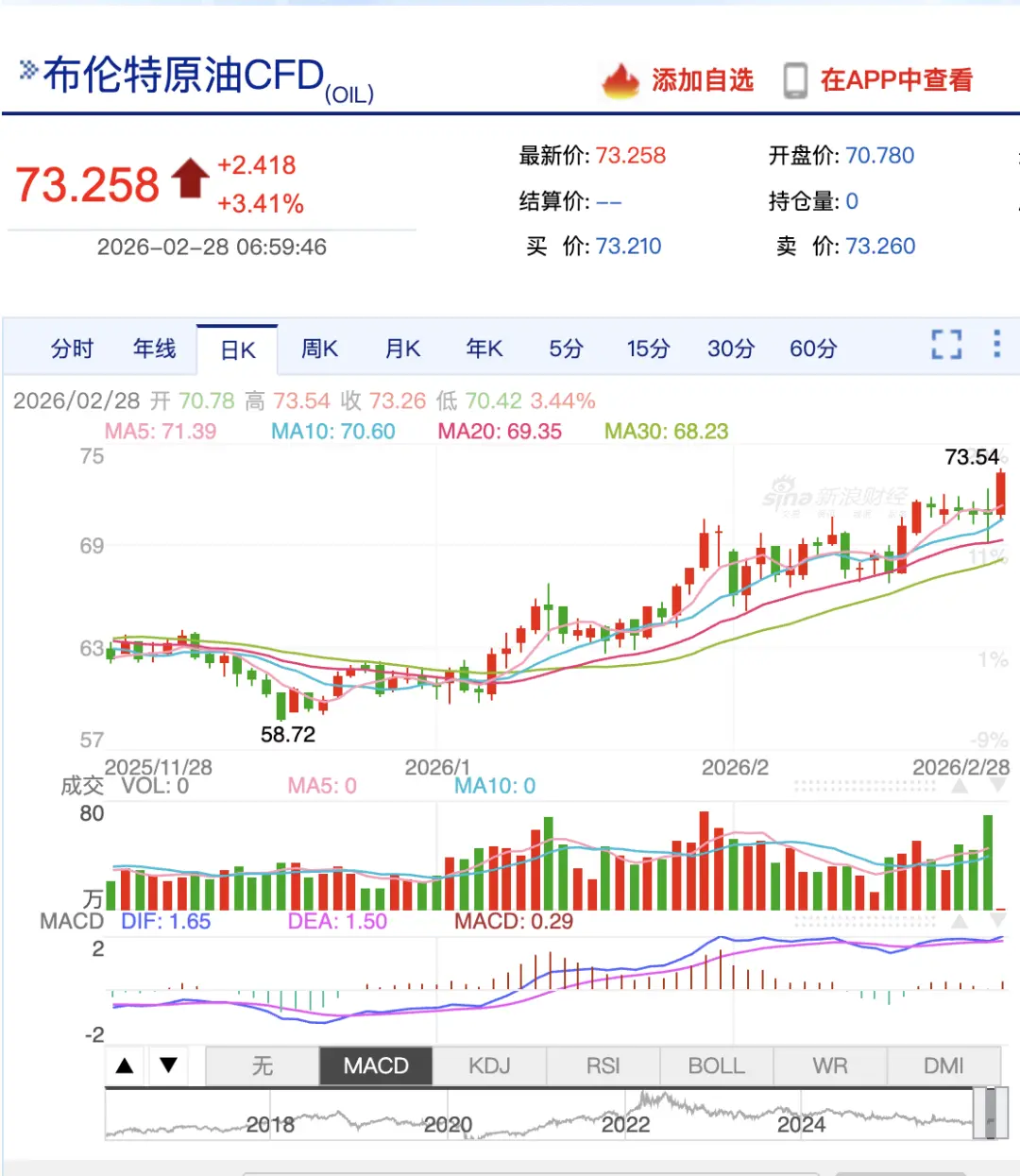Click the view-in-APP phone icon
1020x1176 pixels.
tap(793, 80)
